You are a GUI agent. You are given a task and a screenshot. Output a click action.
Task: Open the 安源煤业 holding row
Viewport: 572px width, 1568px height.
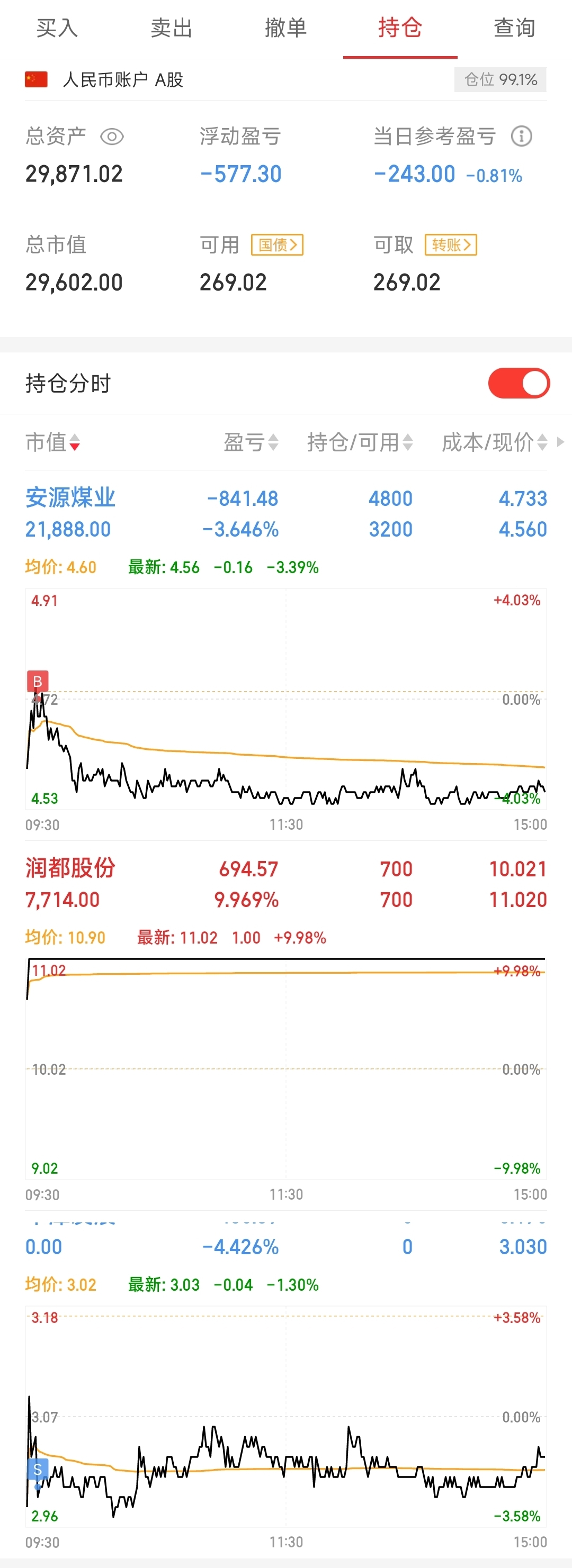pos(285,513)
